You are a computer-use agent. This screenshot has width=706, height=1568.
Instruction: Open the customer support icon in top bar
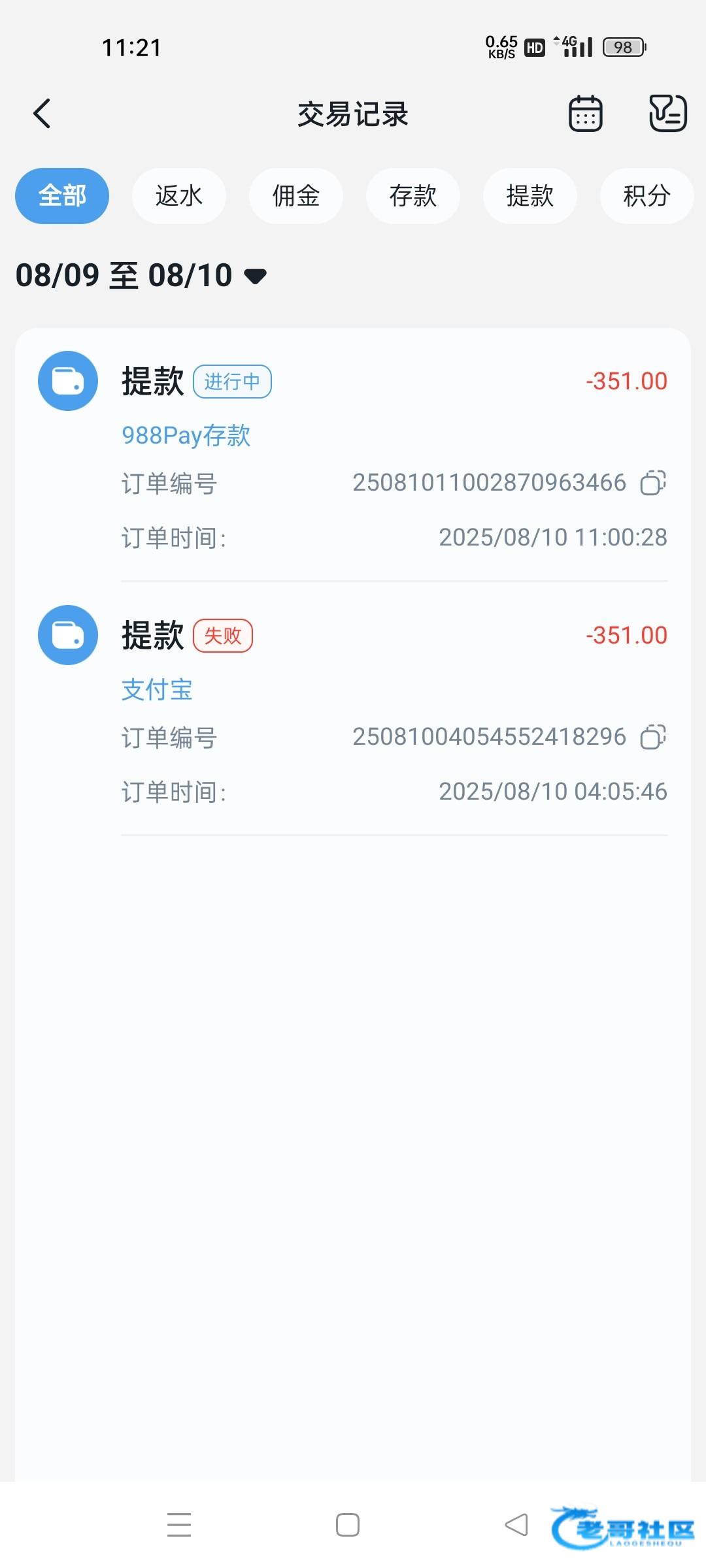coord(667,113)
